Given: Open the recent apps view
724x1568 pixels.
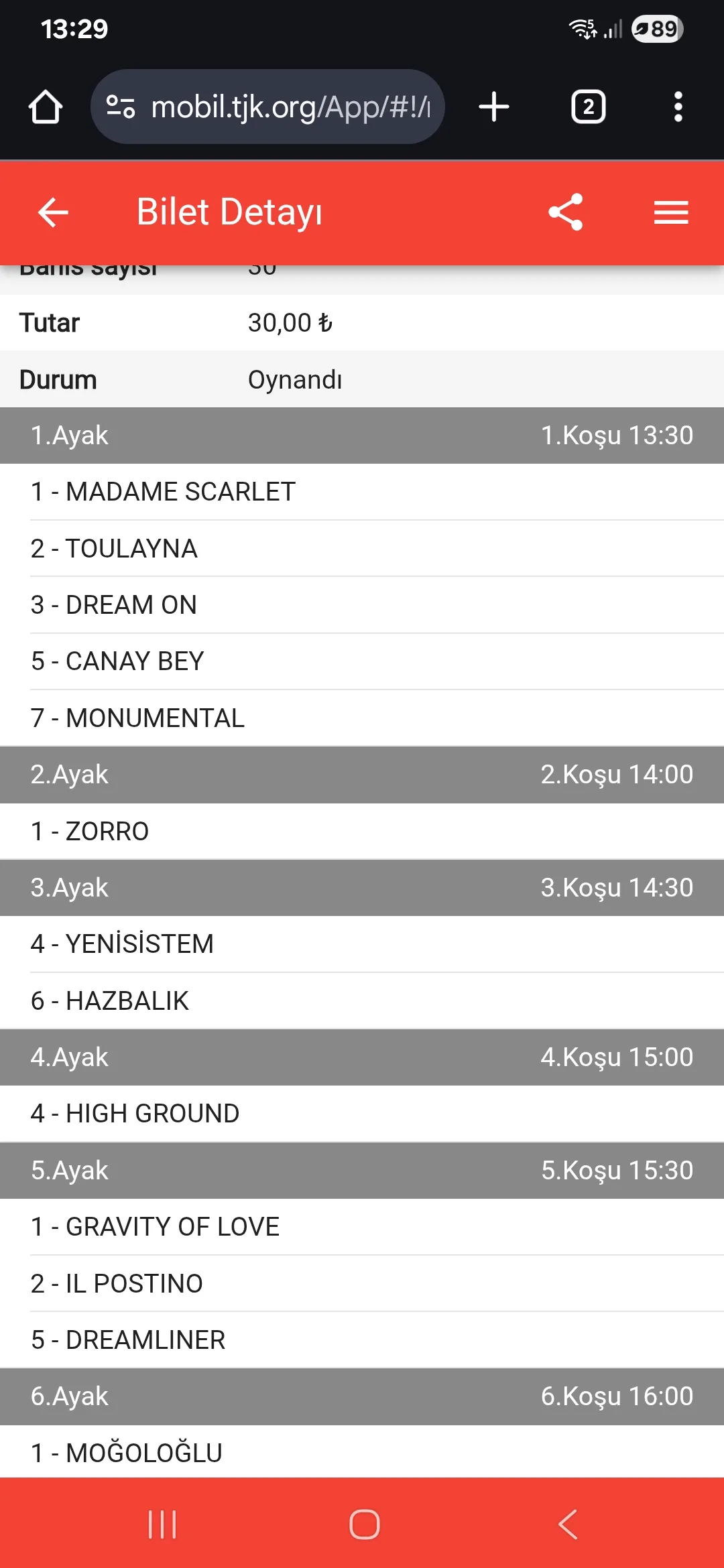Looking at the screenshot, I should (x=162, y=1524).
